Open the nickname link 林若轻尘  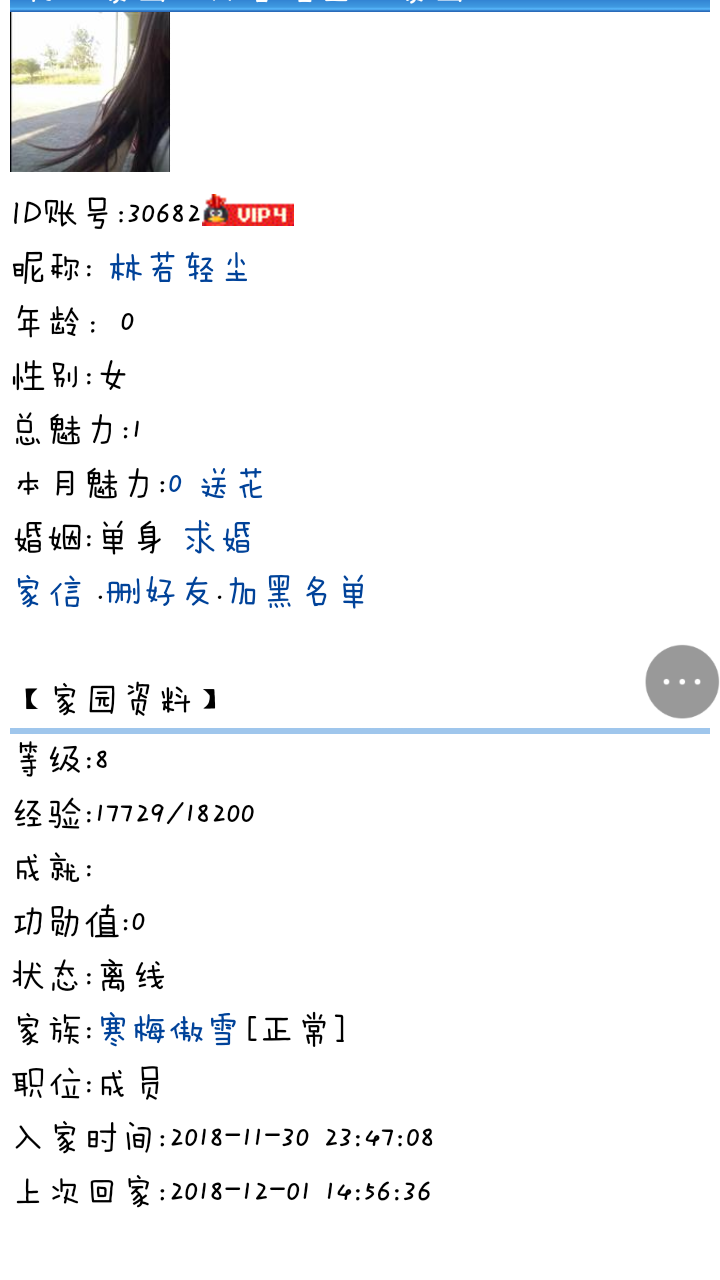coord(179,268)
